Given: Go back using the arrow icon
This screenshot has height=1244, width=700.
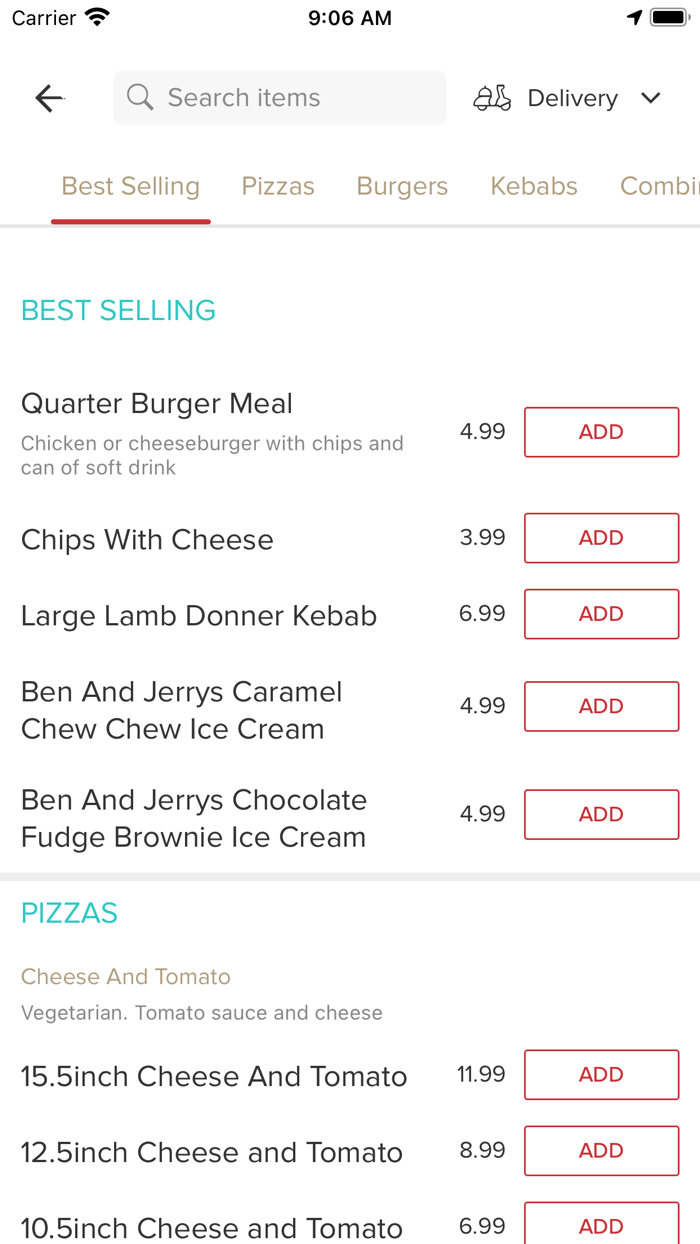Looking at the screenshot, I should pyautogui.click(x=49, y=98).
